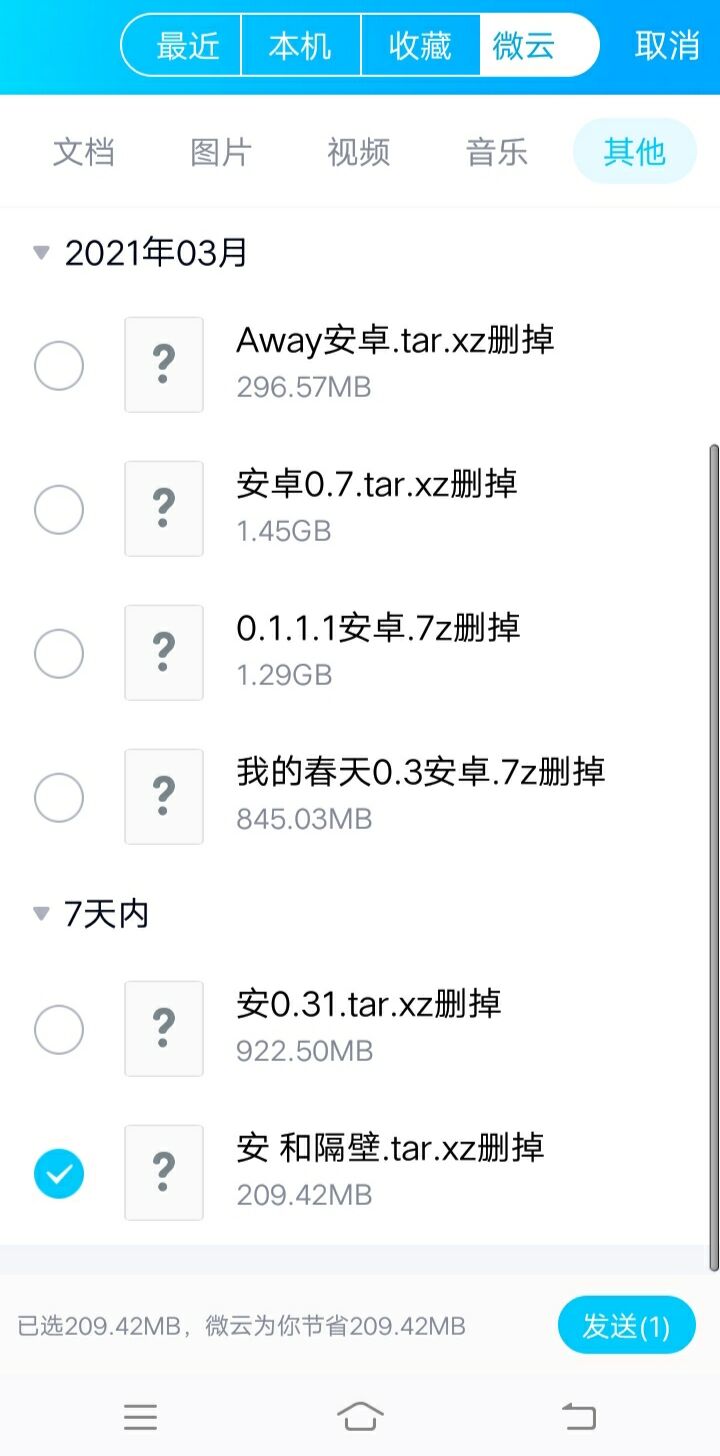Click the question-mark icon for 我的春天0.3安卓.7z删掉
This screenshot has width=720, height=1456.
pyautogui.click(x=163, y=797)
